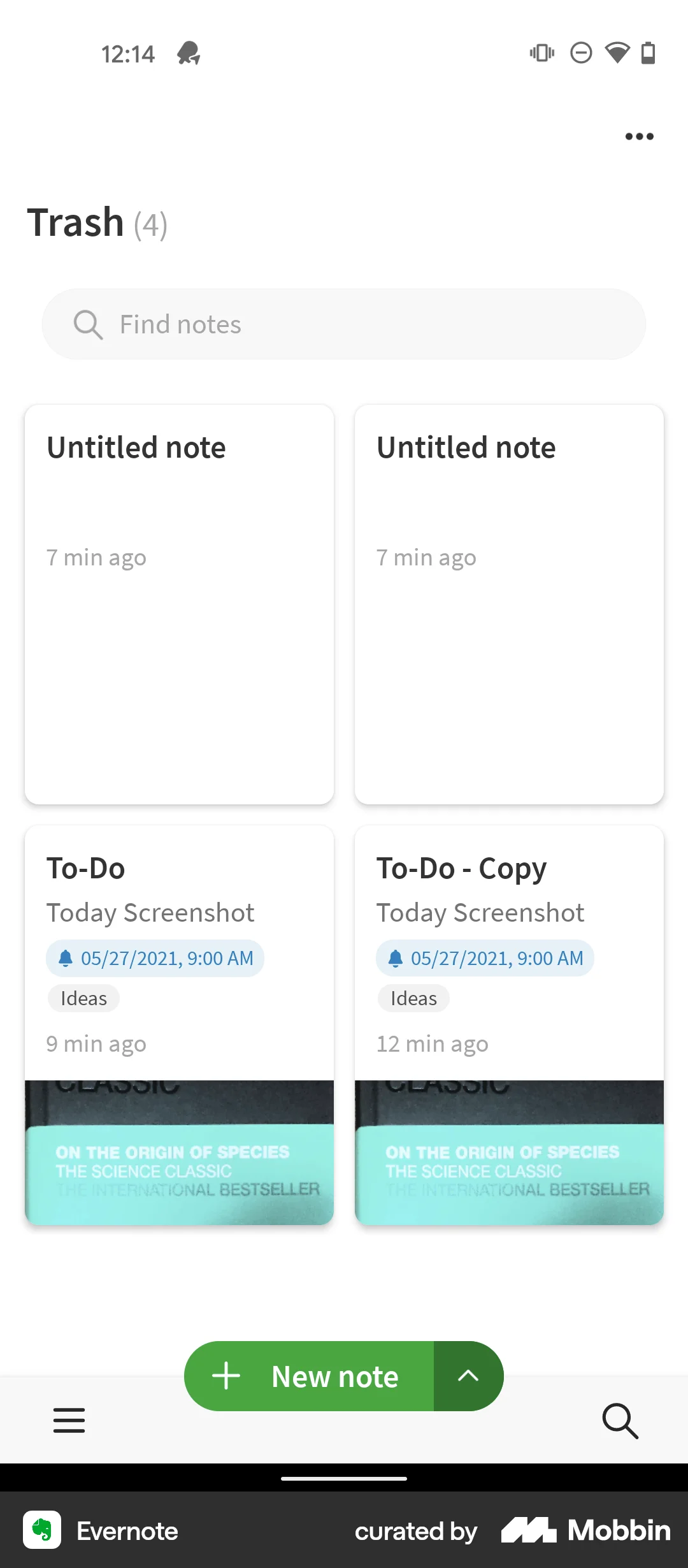The width and height of the screenshot is (688, 1568).
Task: Tap the search magnifier in bottom toolbar
Action: point(619,1420)
